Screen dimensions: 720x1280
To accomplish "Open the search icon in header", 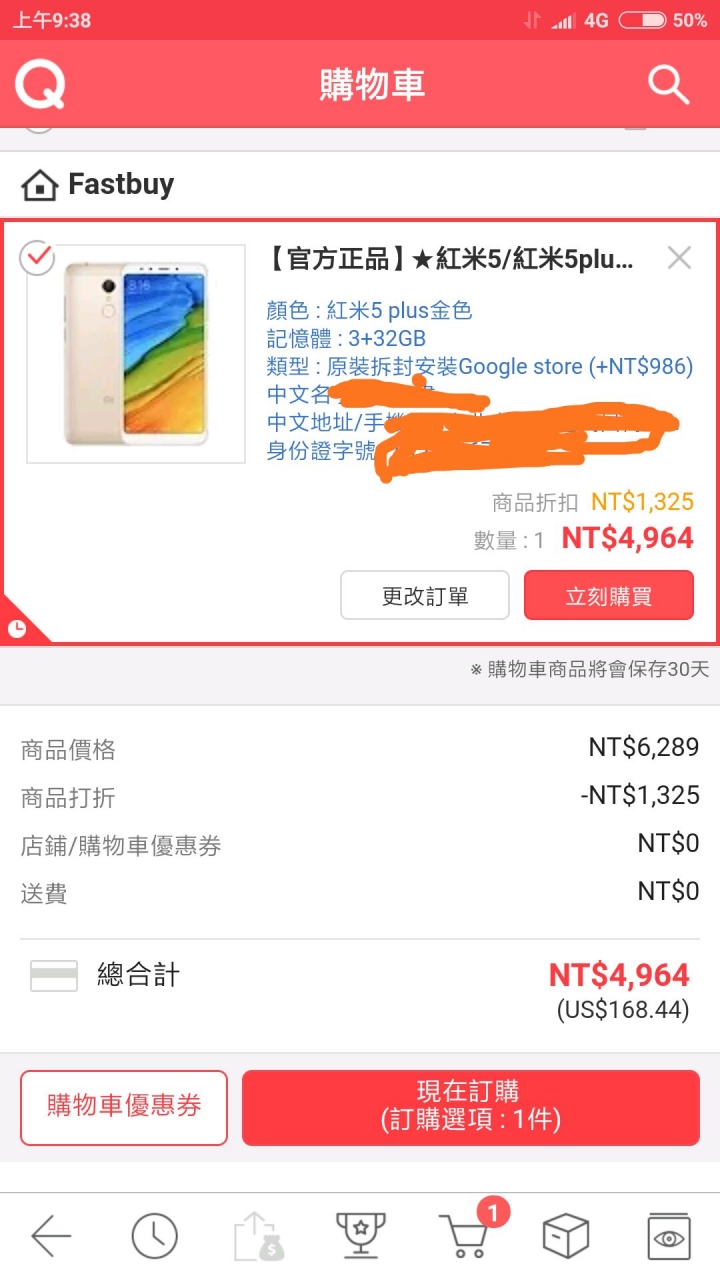I will coord(668,85).
